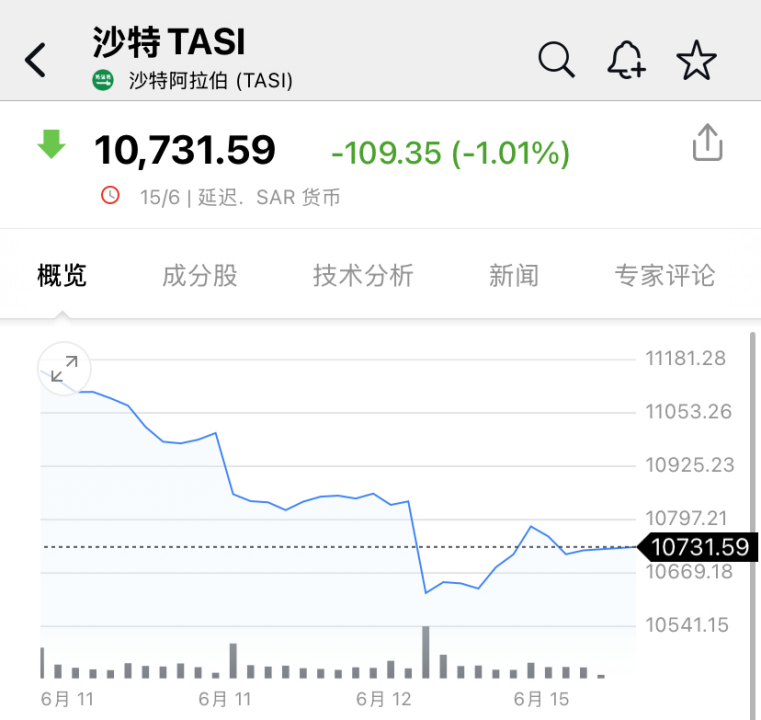Image resolution: width=761 pixels, height=720 pixels.
Task: Open the 技术分析 tab
Action: (x=363, y=275)
